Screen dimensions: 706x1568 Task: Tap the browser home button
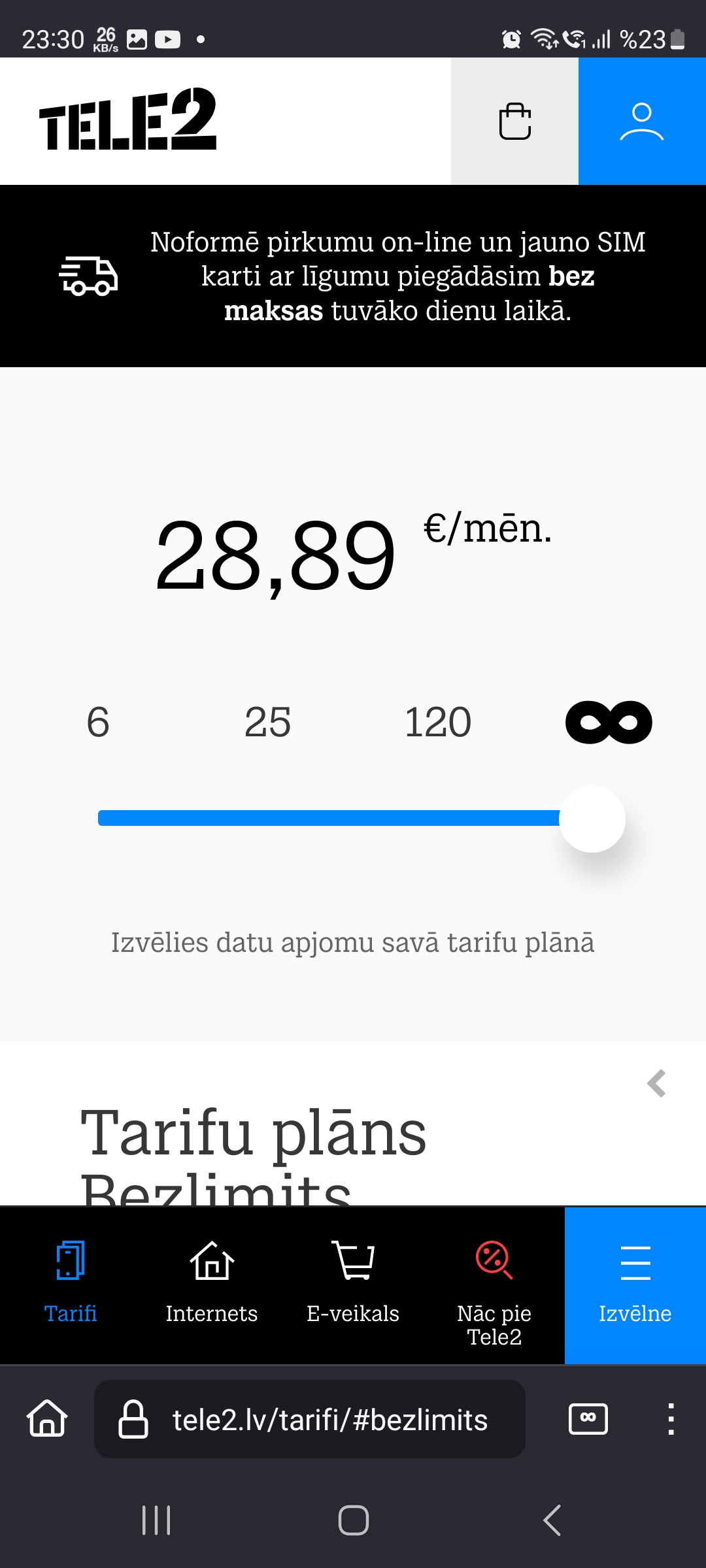[47, 1419]
